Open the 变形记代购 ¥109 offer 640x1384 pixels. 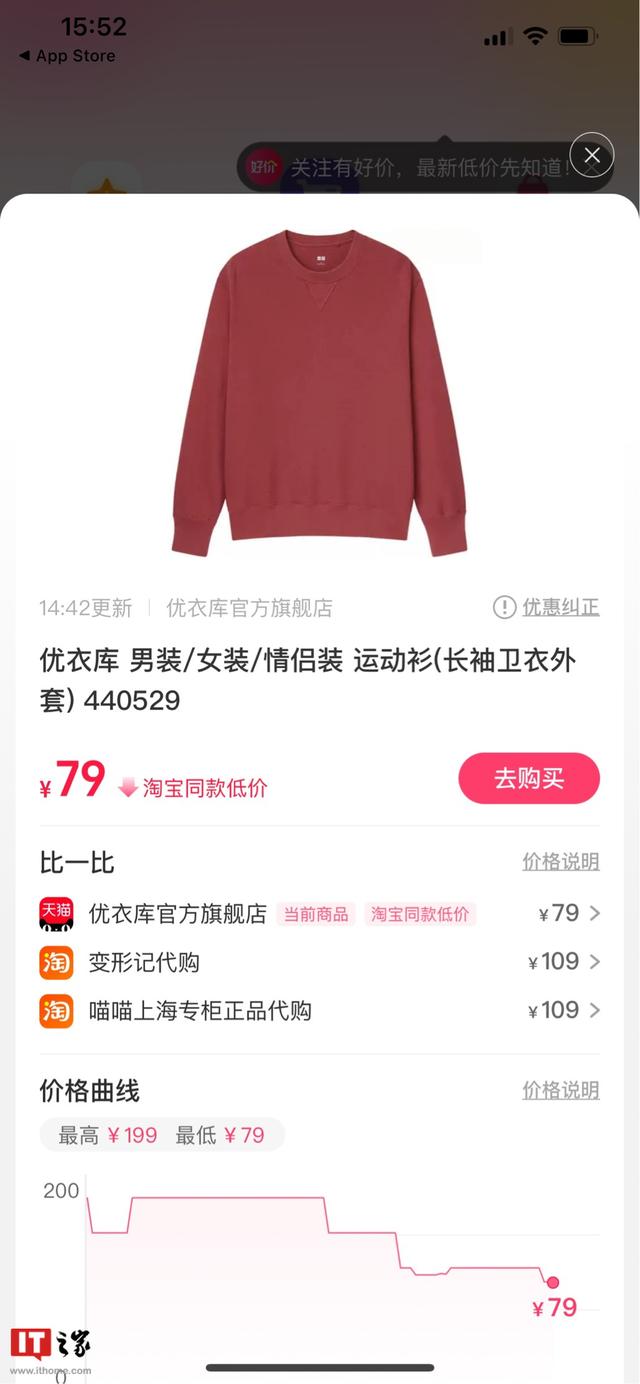(x=320, y=962)
